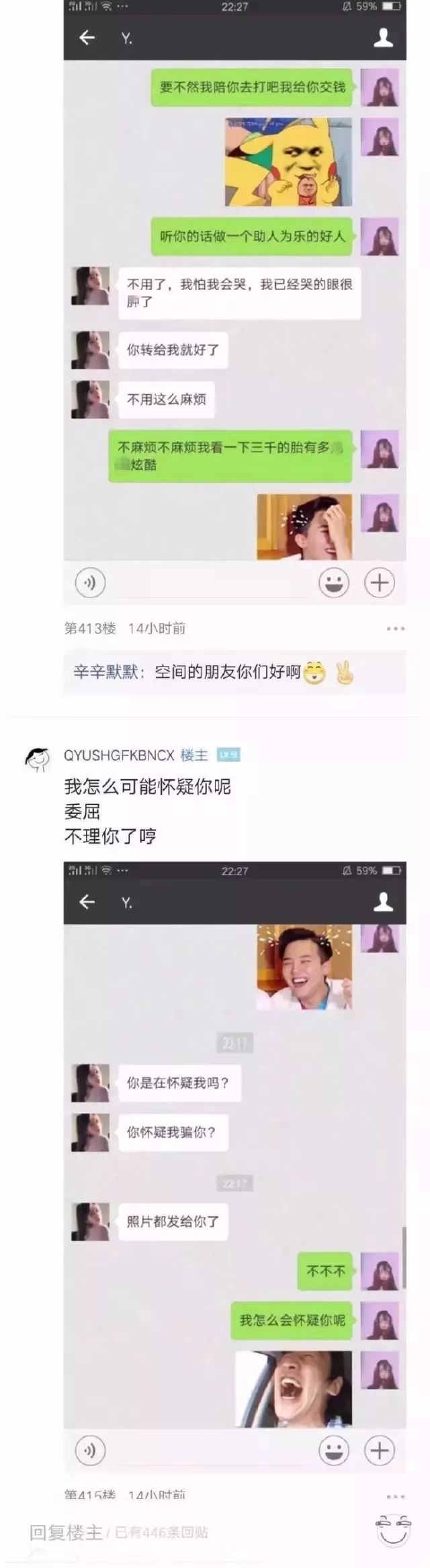View the chat screenshot image in the 第413楼 post
This screenshot has width=430, height=1568.
tap(234, 302)
